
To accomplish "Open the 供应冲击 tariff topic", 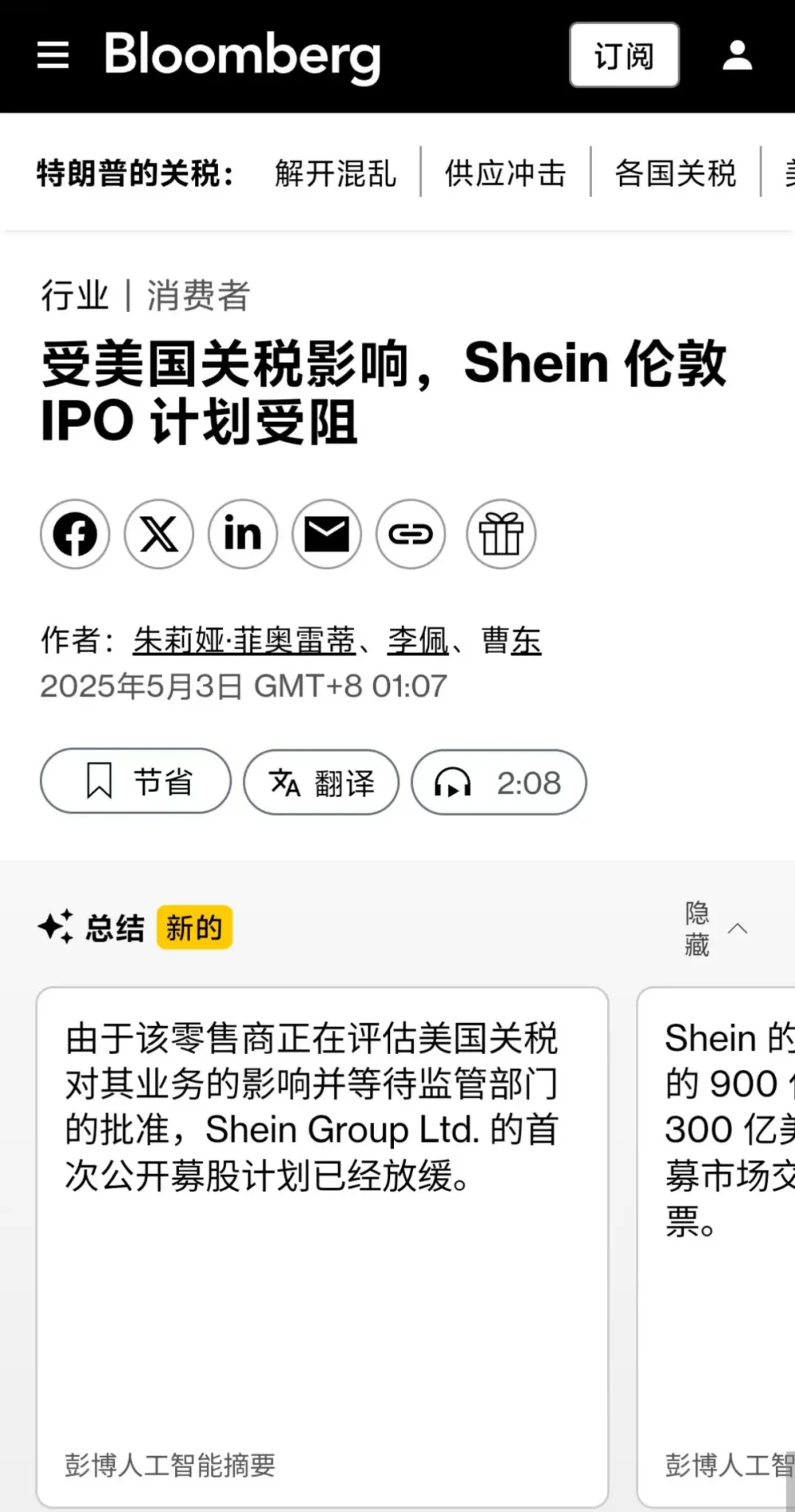I will click(505, 174).
